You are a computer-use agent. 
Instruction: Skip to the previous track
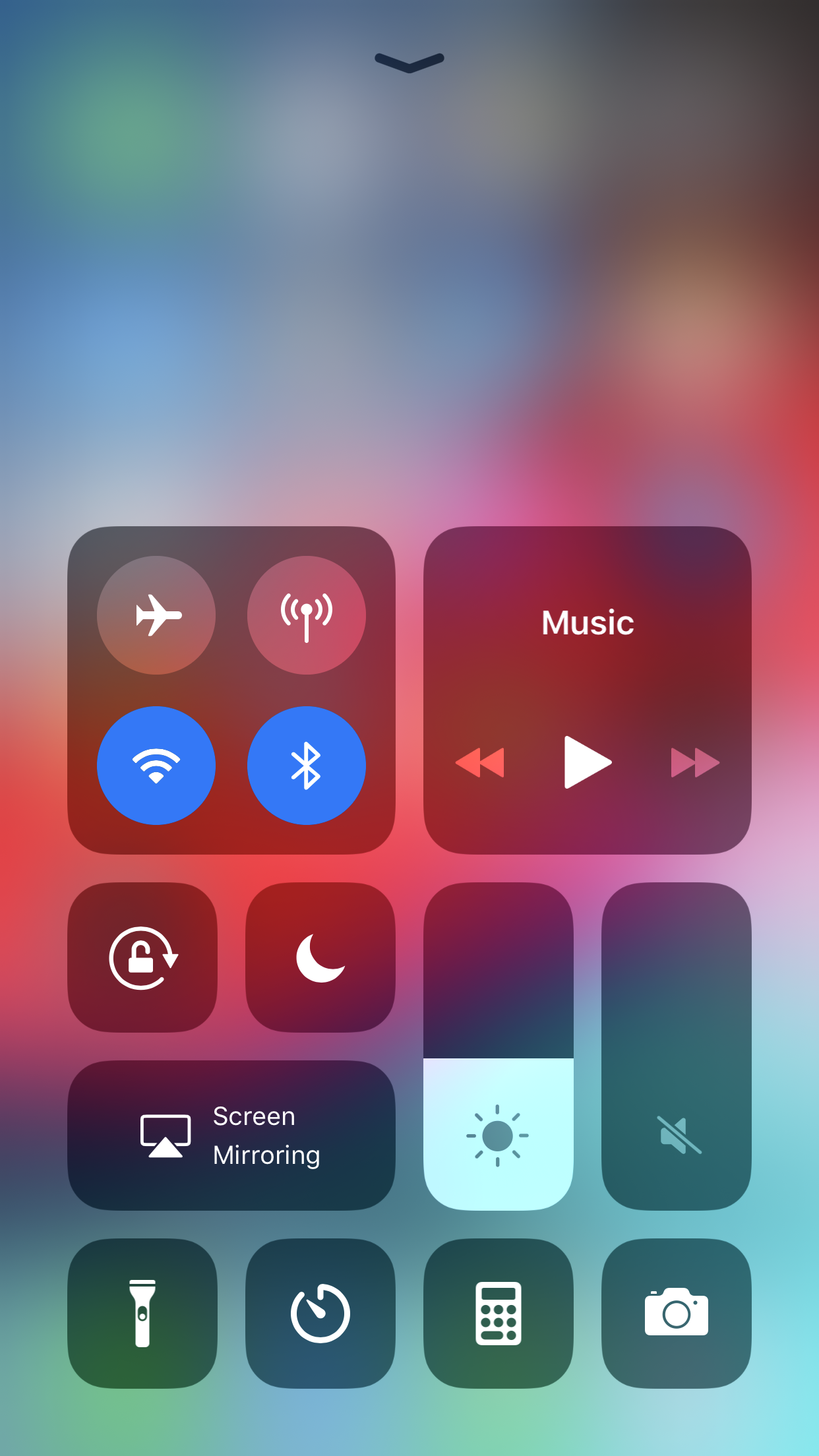480,763
